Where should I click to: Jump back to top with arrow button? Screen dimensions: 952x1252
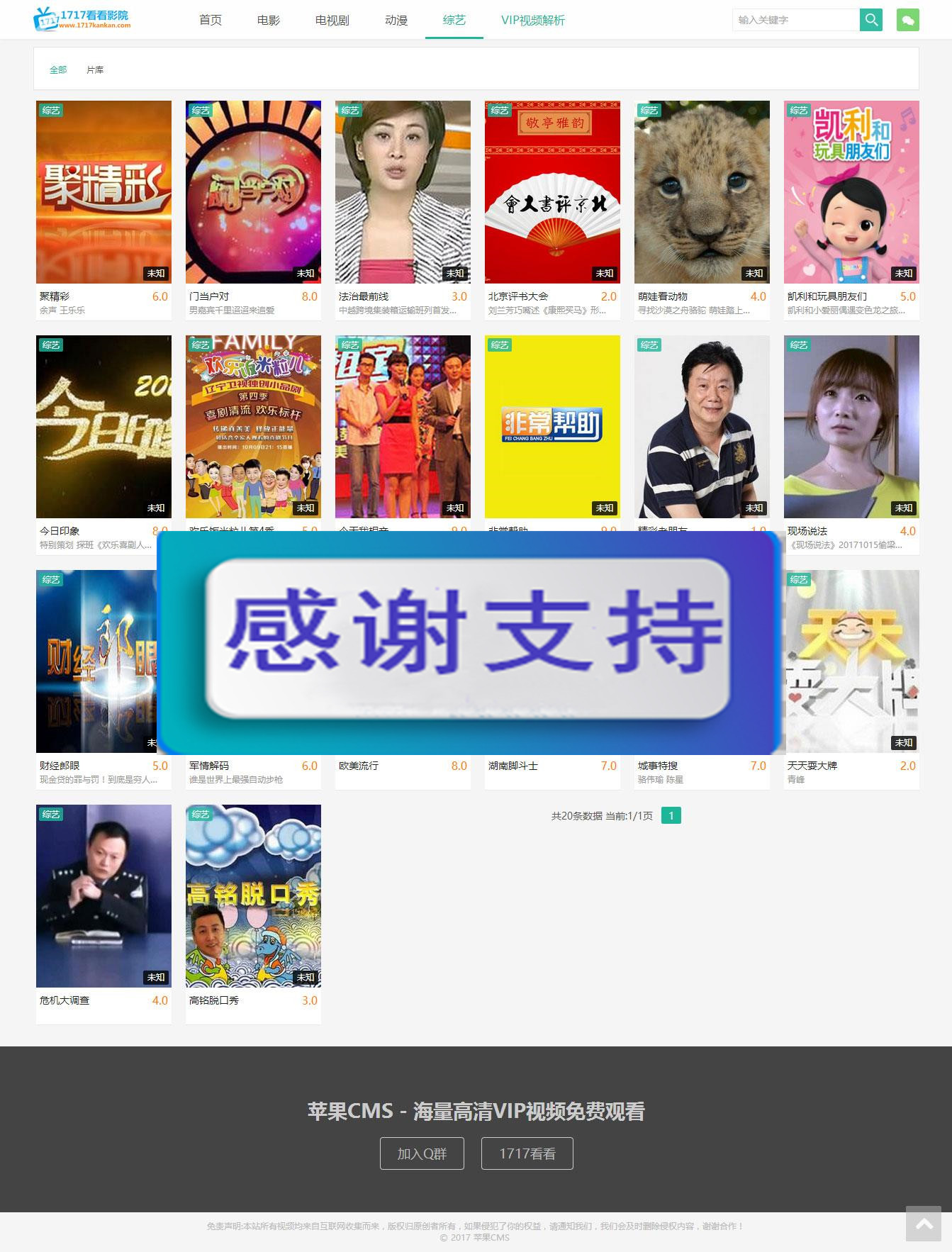coord(924,1224)
